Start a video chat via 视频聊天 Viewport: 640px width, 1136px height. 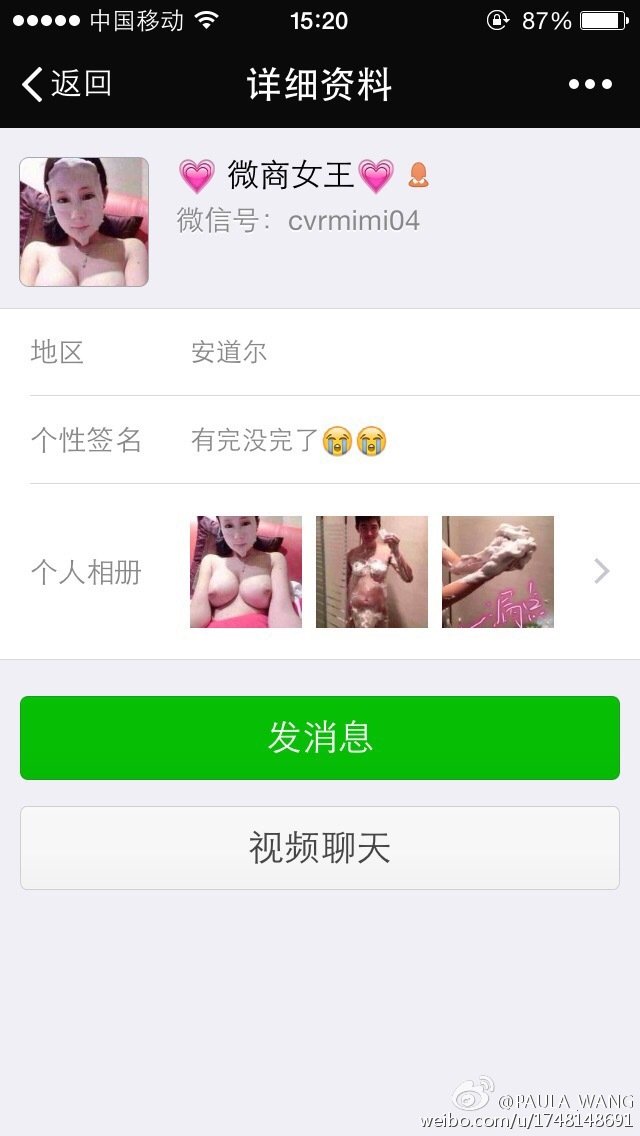point(320,848)
